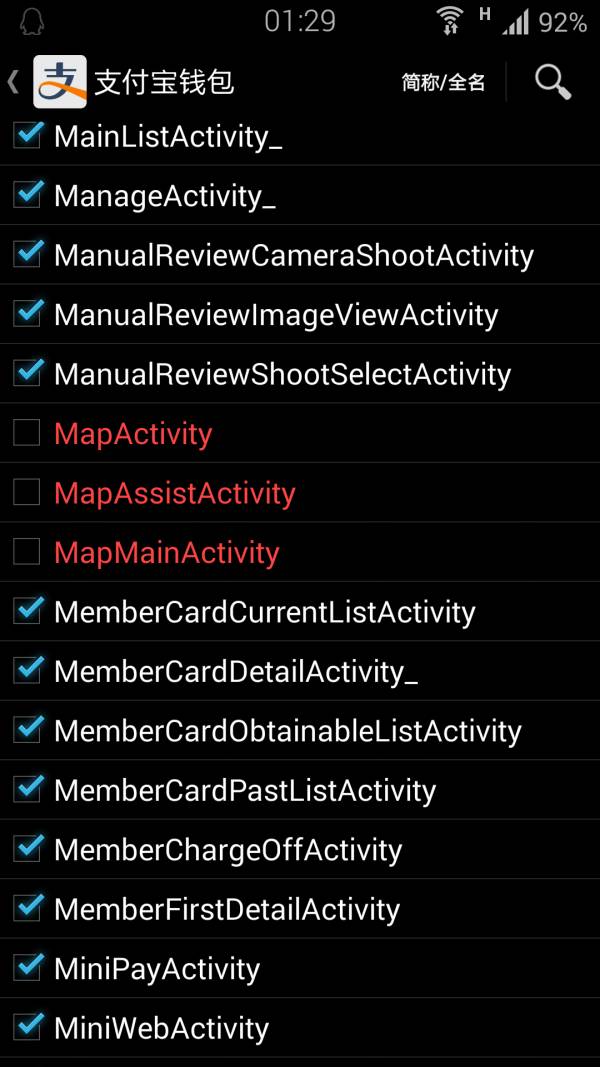Uncheck MemberCardCurrentListActivity
Screen dimensions: 600x1067
(x=27, y=611)
